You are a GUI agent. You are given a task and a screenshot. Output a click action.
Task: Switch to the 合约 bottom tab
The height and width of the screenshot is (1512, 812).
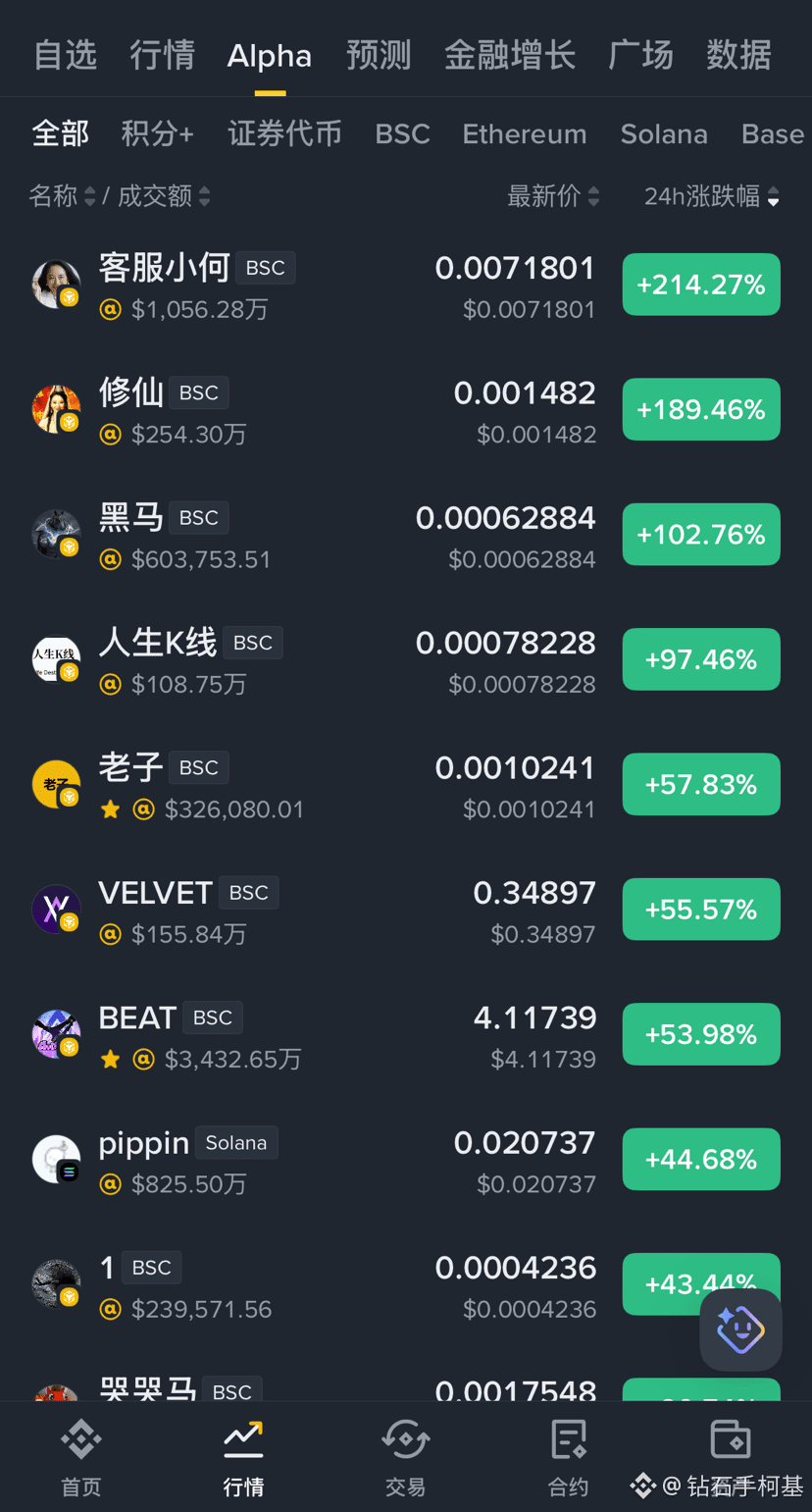(x=568, y=1456)
